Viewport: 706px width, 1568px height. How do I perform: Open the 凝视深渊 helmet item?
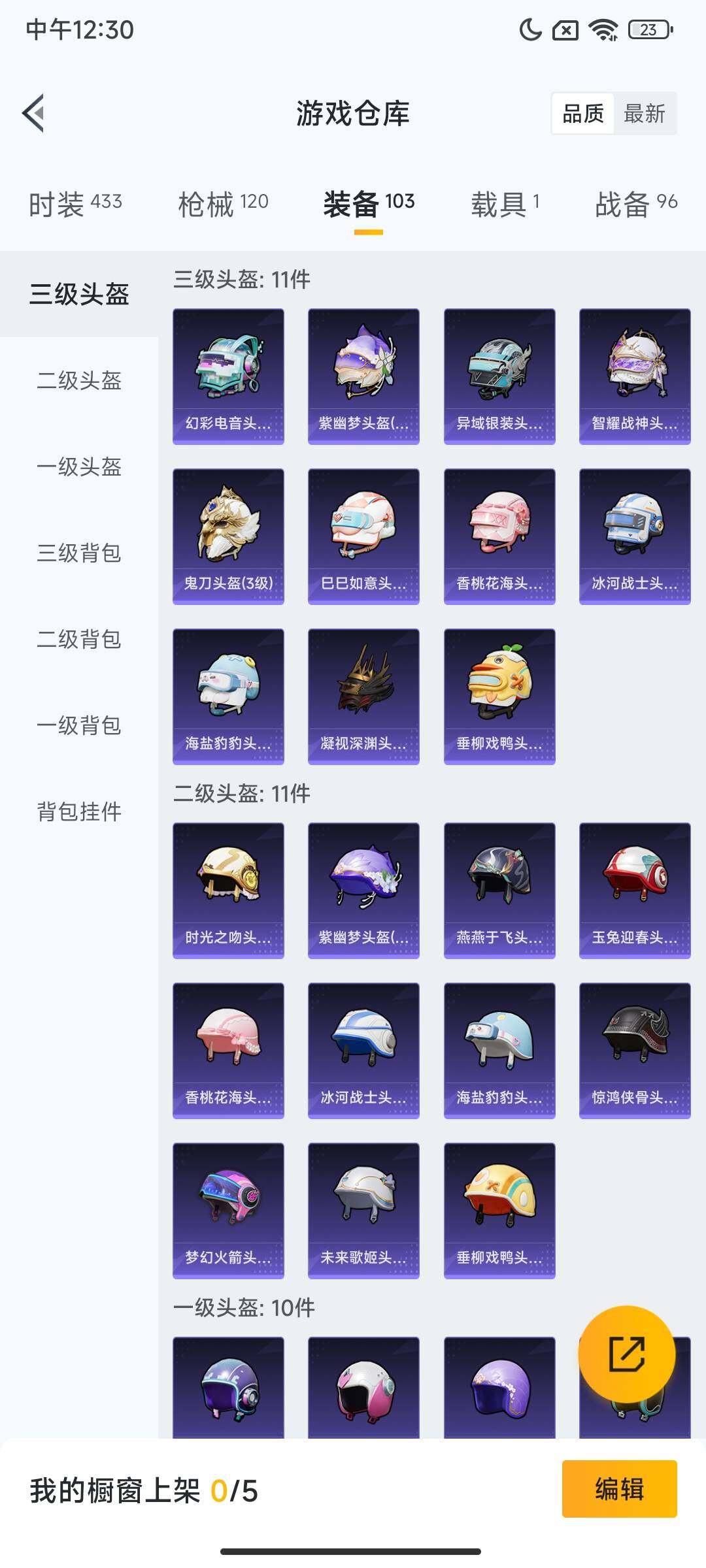click(363, 696)
